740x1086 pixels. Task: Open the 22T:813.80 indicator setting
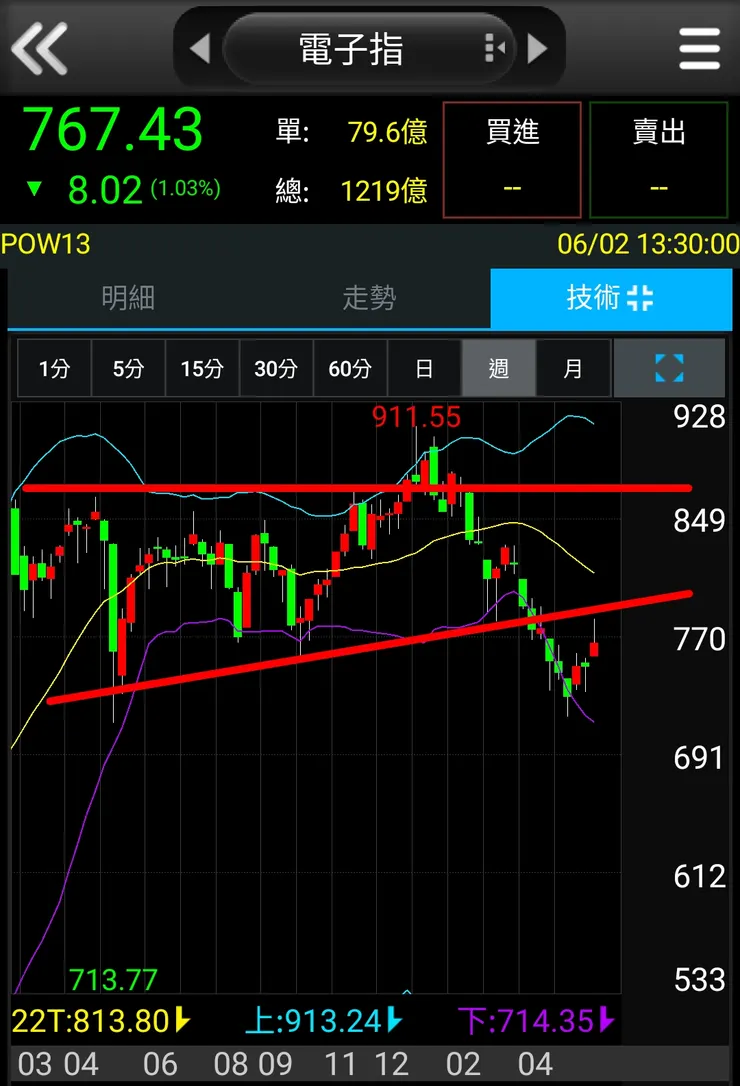(100, 1021)
